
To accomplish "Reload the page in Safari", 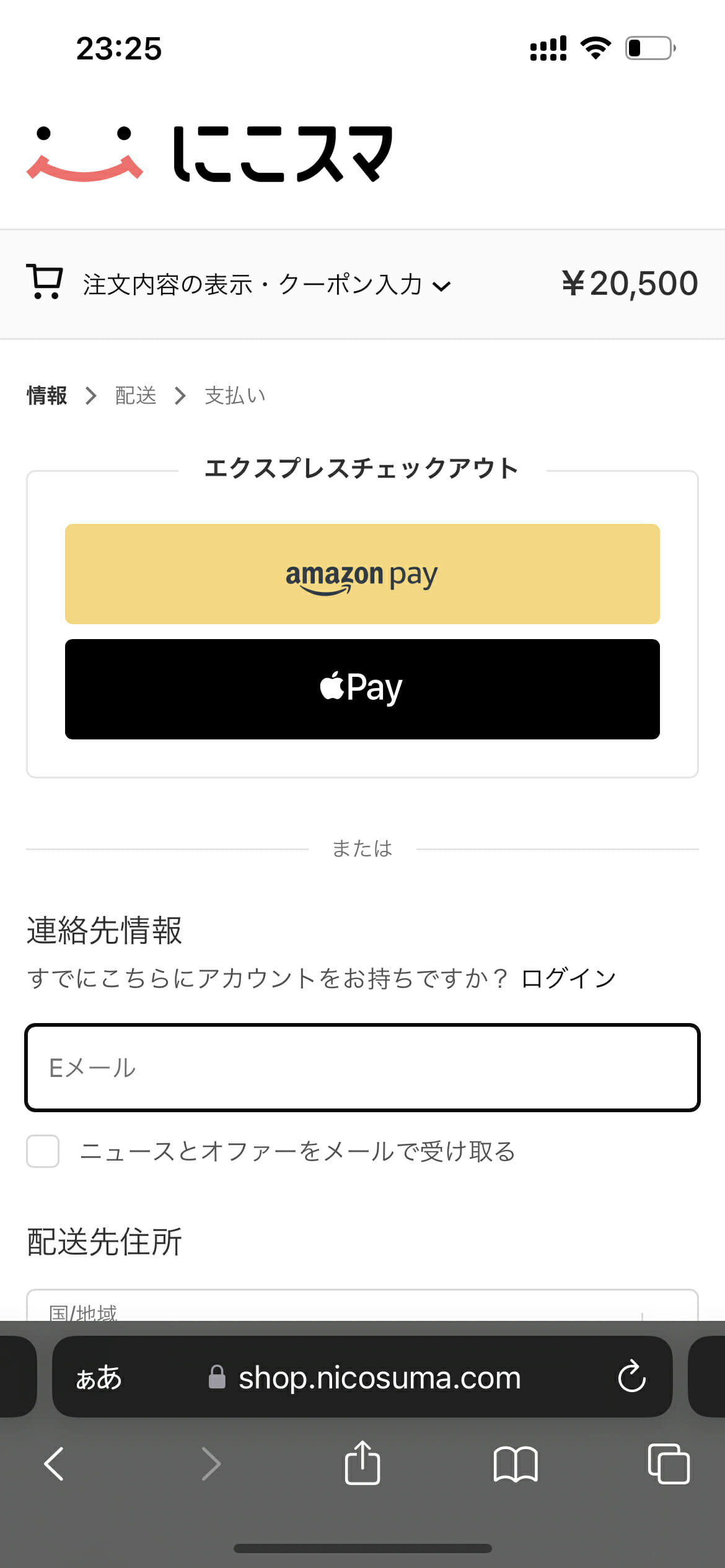I will click(631, 1377).
